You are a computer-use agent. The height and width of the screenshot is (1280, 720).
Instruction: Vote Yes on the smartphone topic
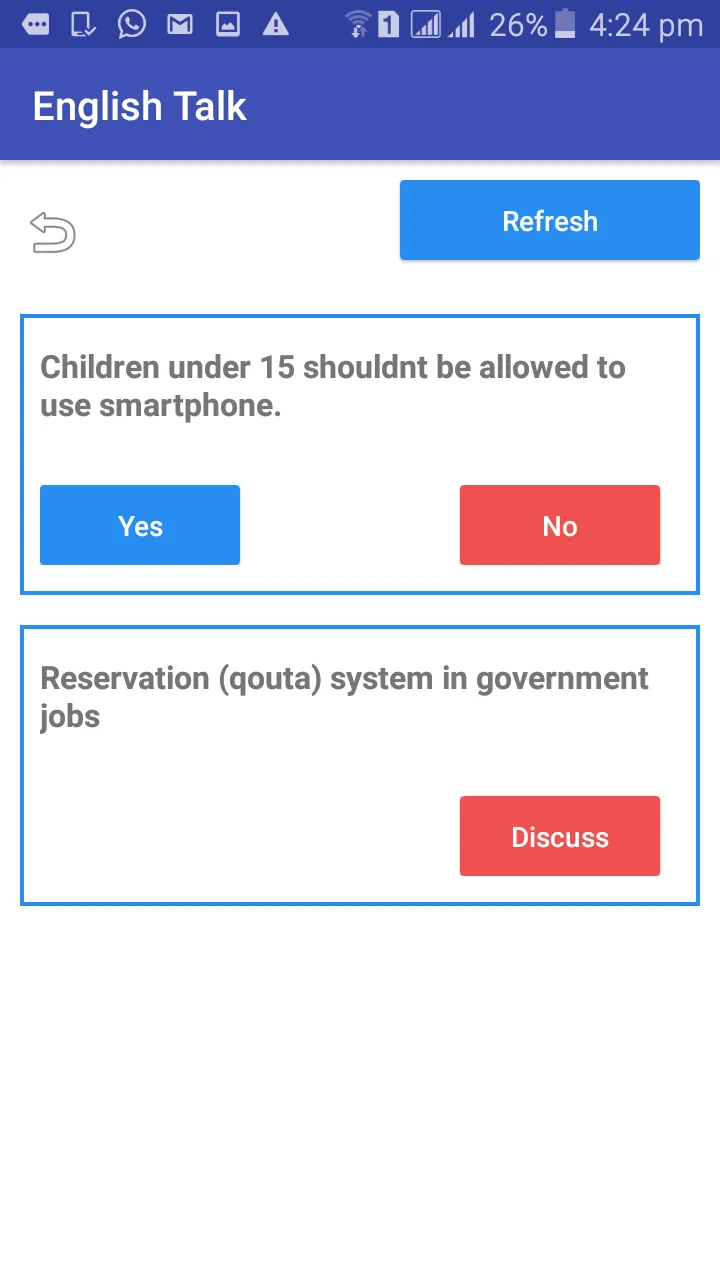(x=140, y=526)
